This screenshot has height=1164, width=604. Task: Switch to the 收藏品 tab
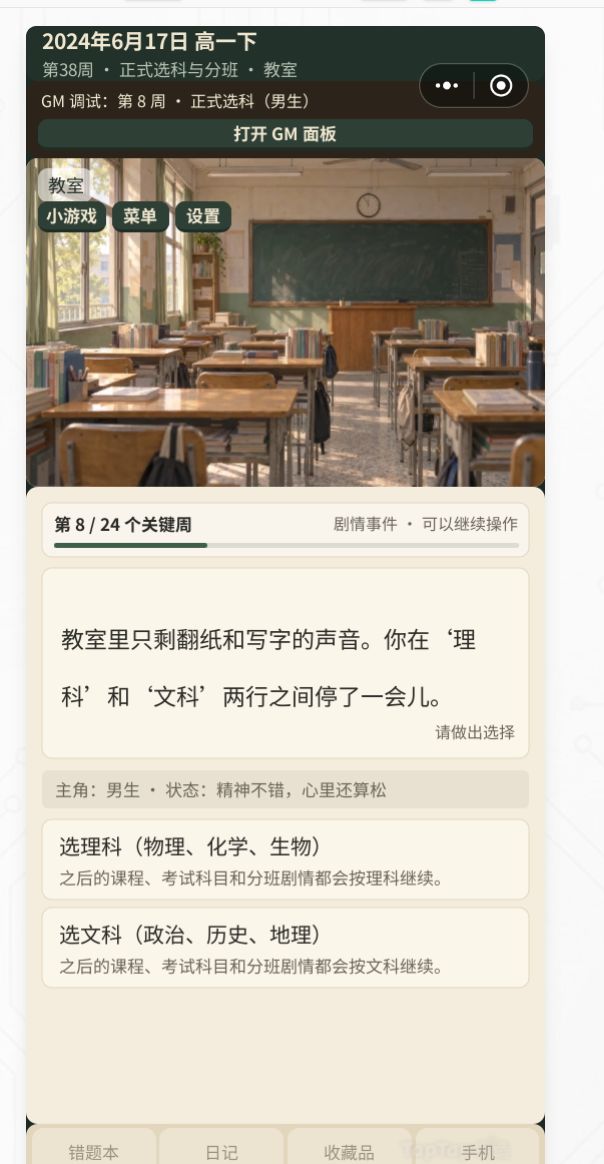pyautogui.click(x=349, y=1147)
